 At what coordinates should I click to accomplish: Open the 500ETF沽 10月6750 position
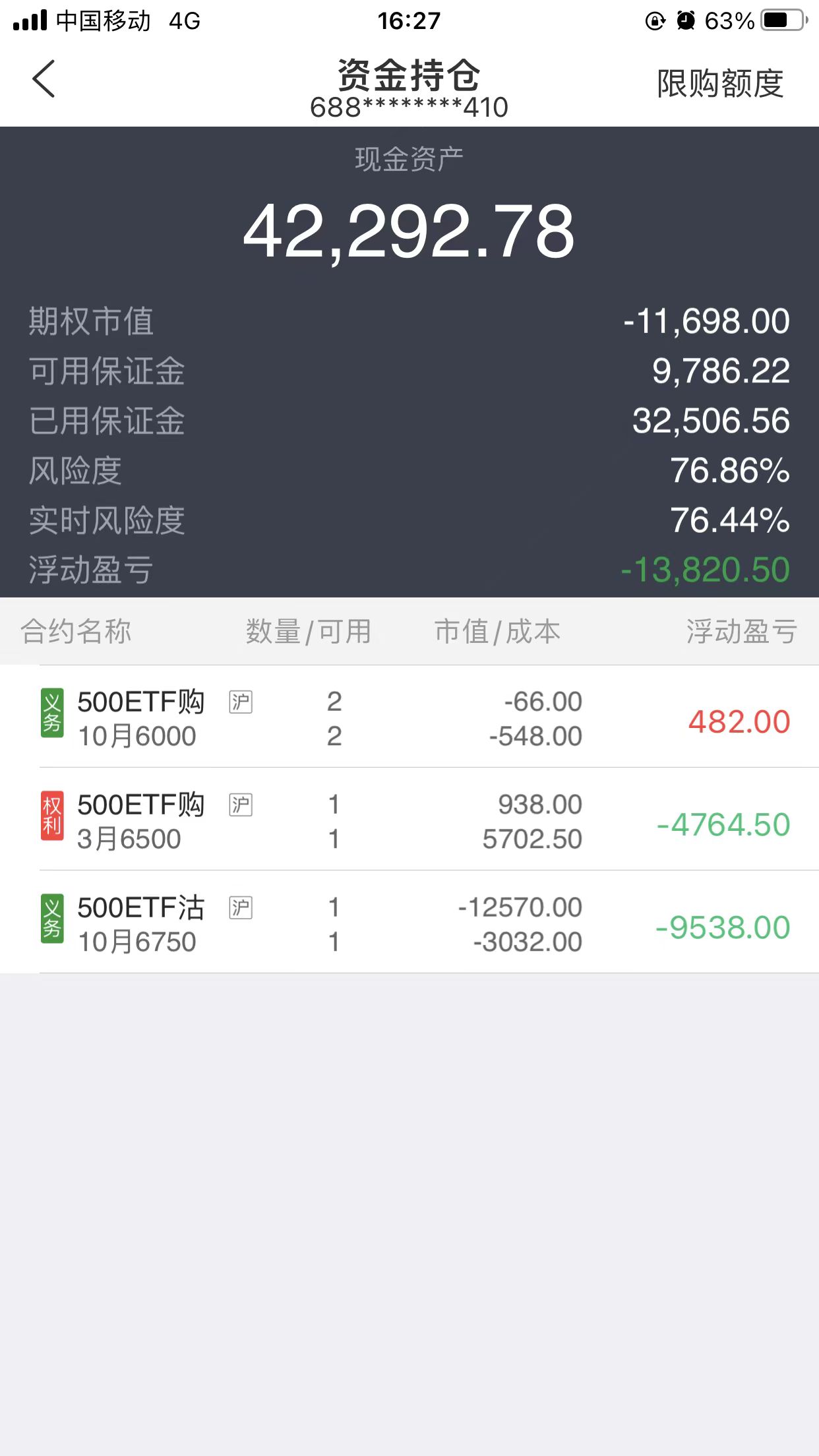(409, 925)
